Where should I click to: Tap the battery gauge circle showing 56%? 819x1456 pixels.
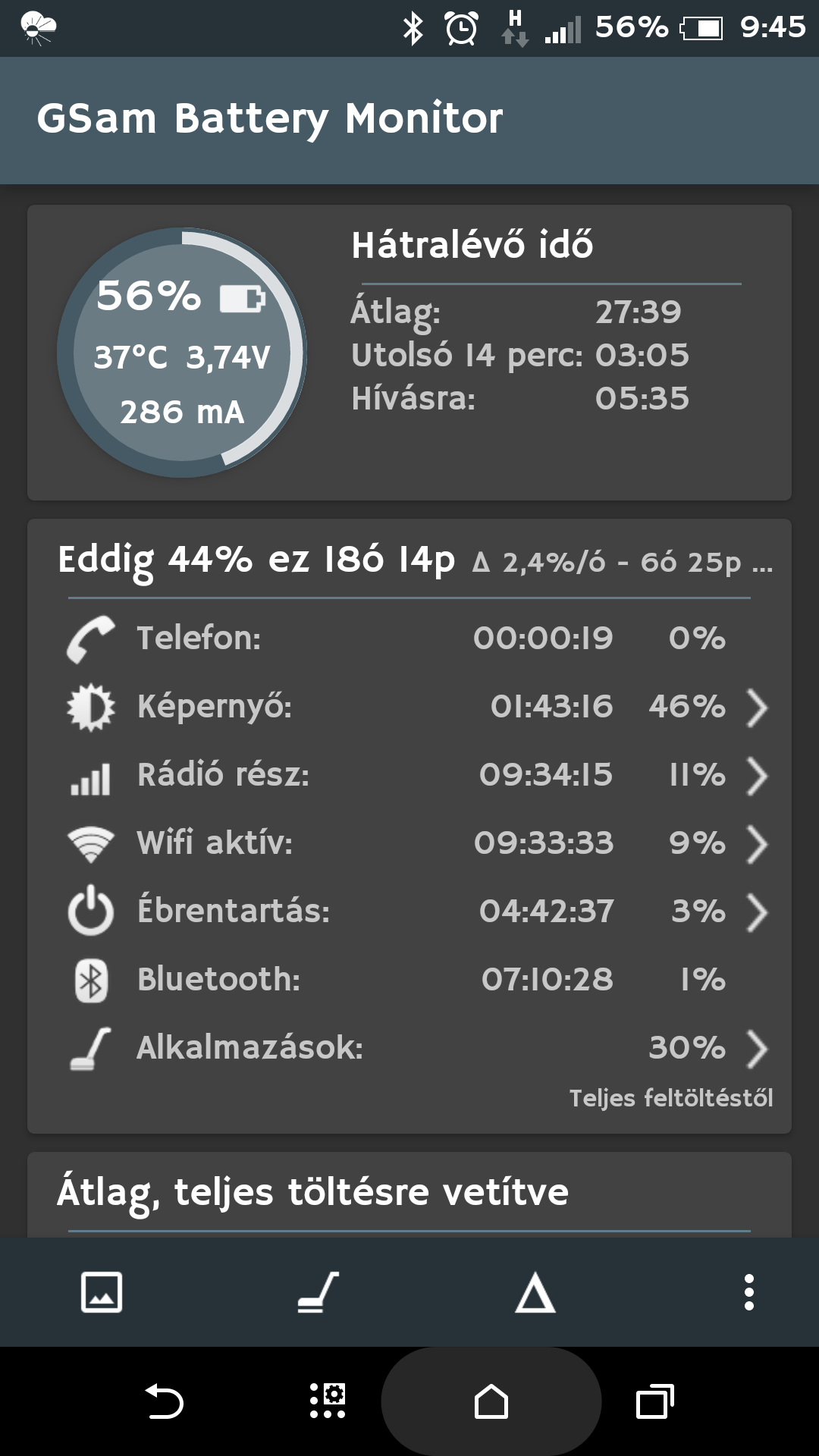(182, 353)
